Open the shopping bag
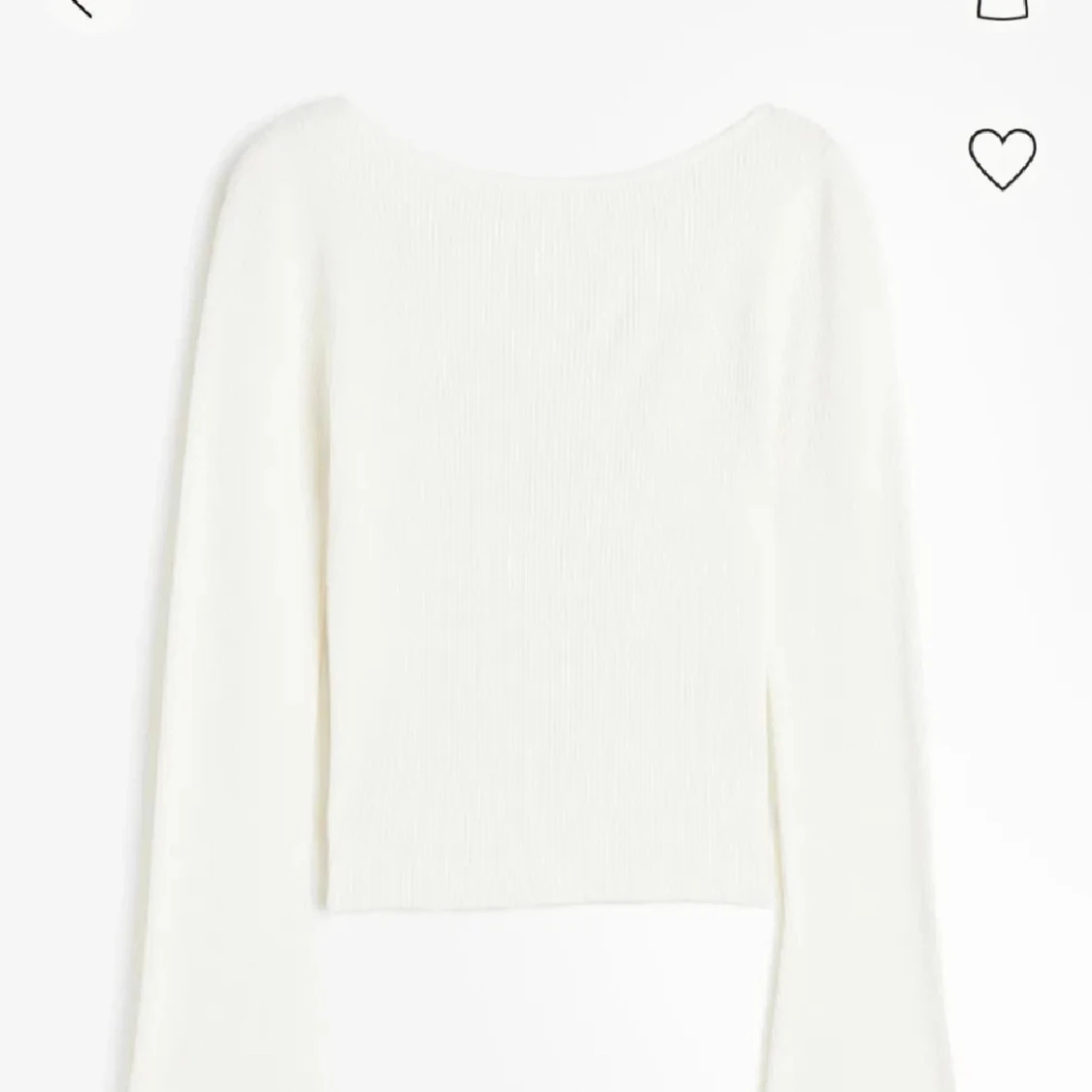Image resolution: width=1092 pixels, height=1092 pixels. click(x=1002, y=8)
